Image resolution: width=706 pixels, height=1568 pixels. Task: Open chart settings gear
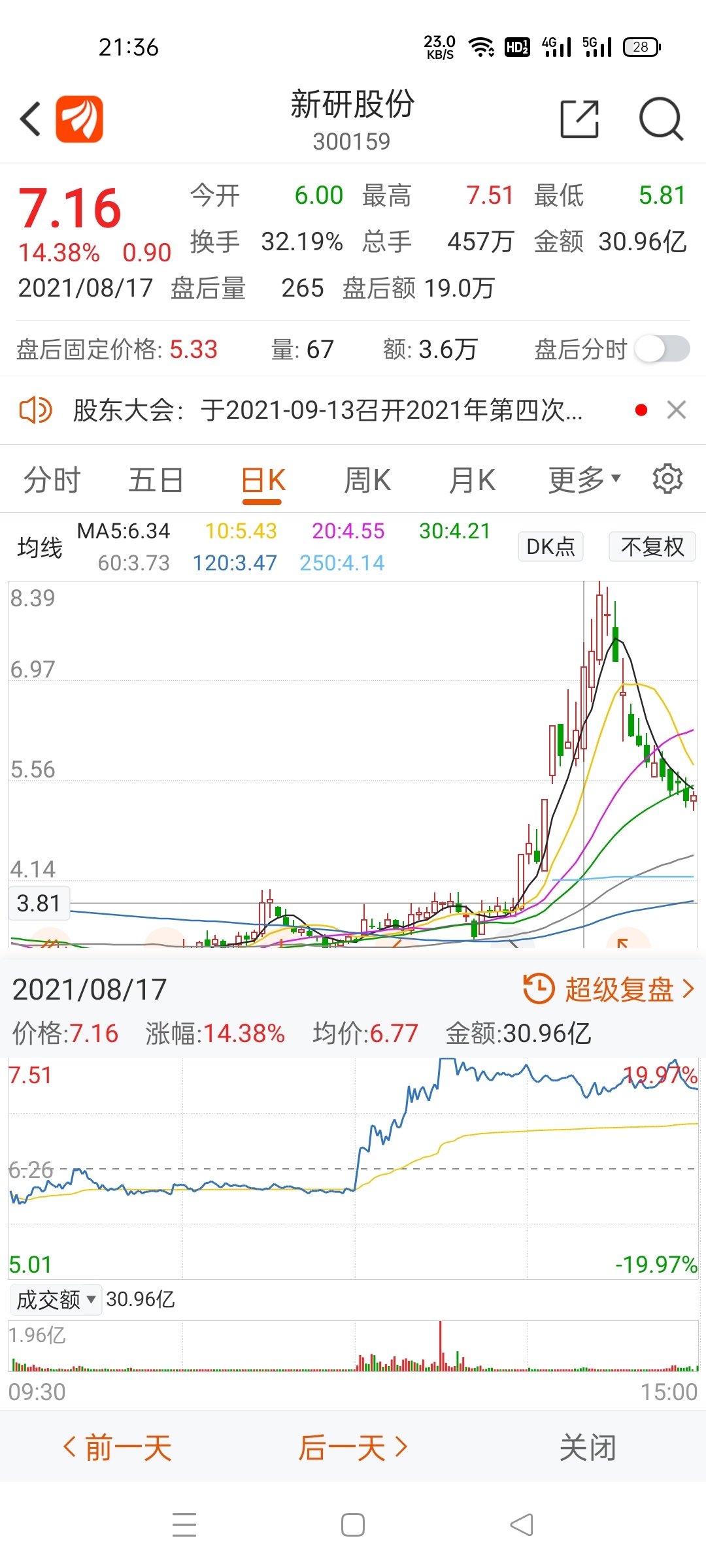coord(667,479)
